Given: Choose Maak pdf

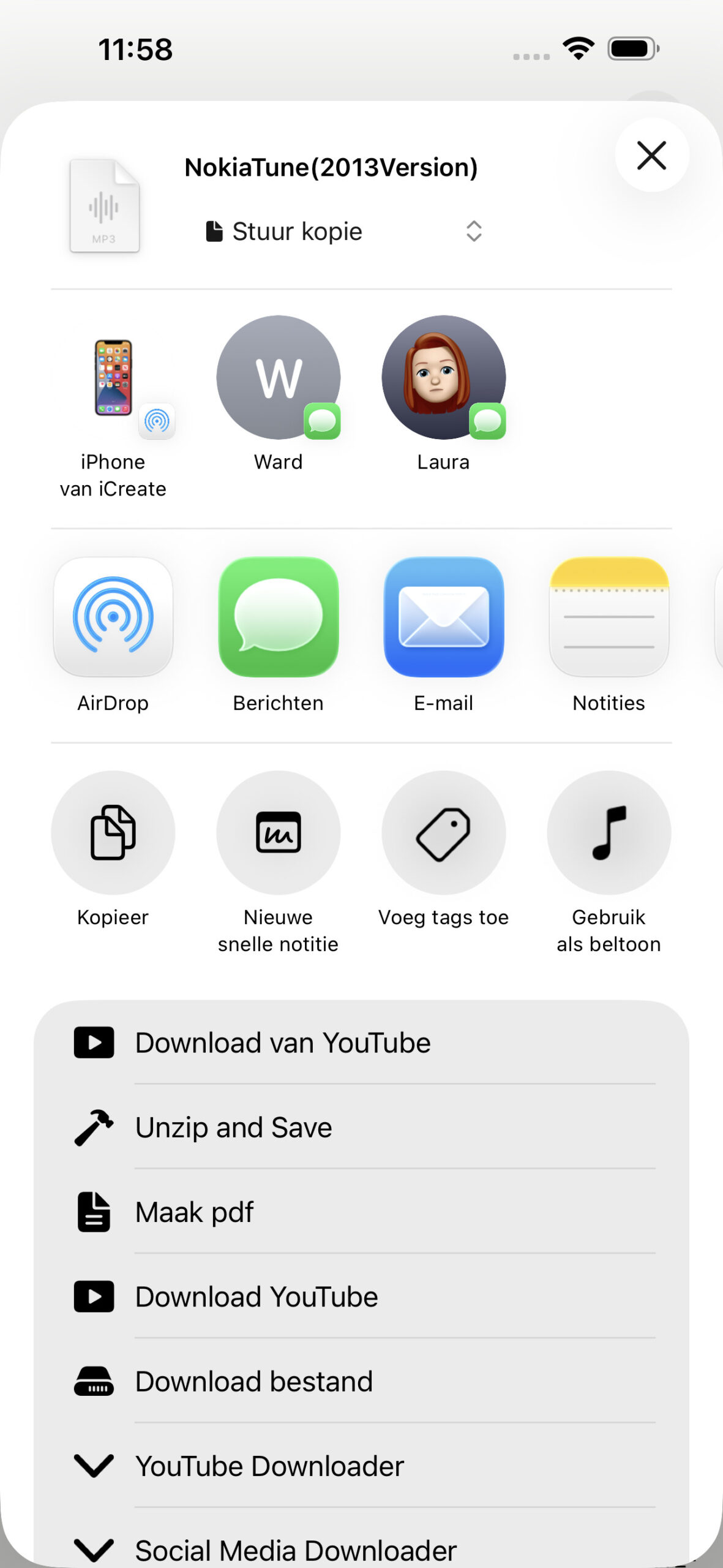Looking at the screenshot, I should (x=361, y=1212).
